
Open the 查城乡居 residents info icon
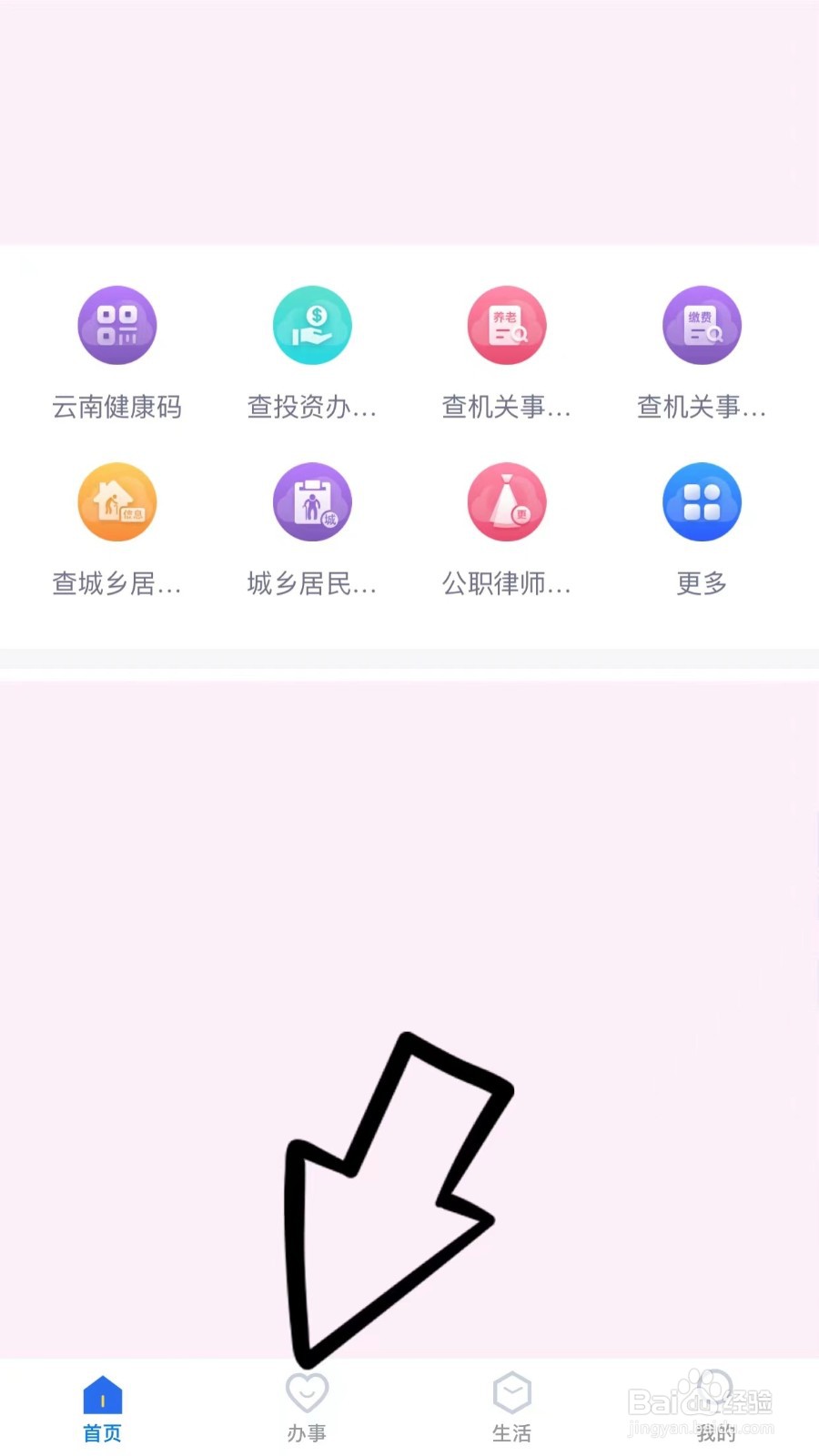click(116, 501)
